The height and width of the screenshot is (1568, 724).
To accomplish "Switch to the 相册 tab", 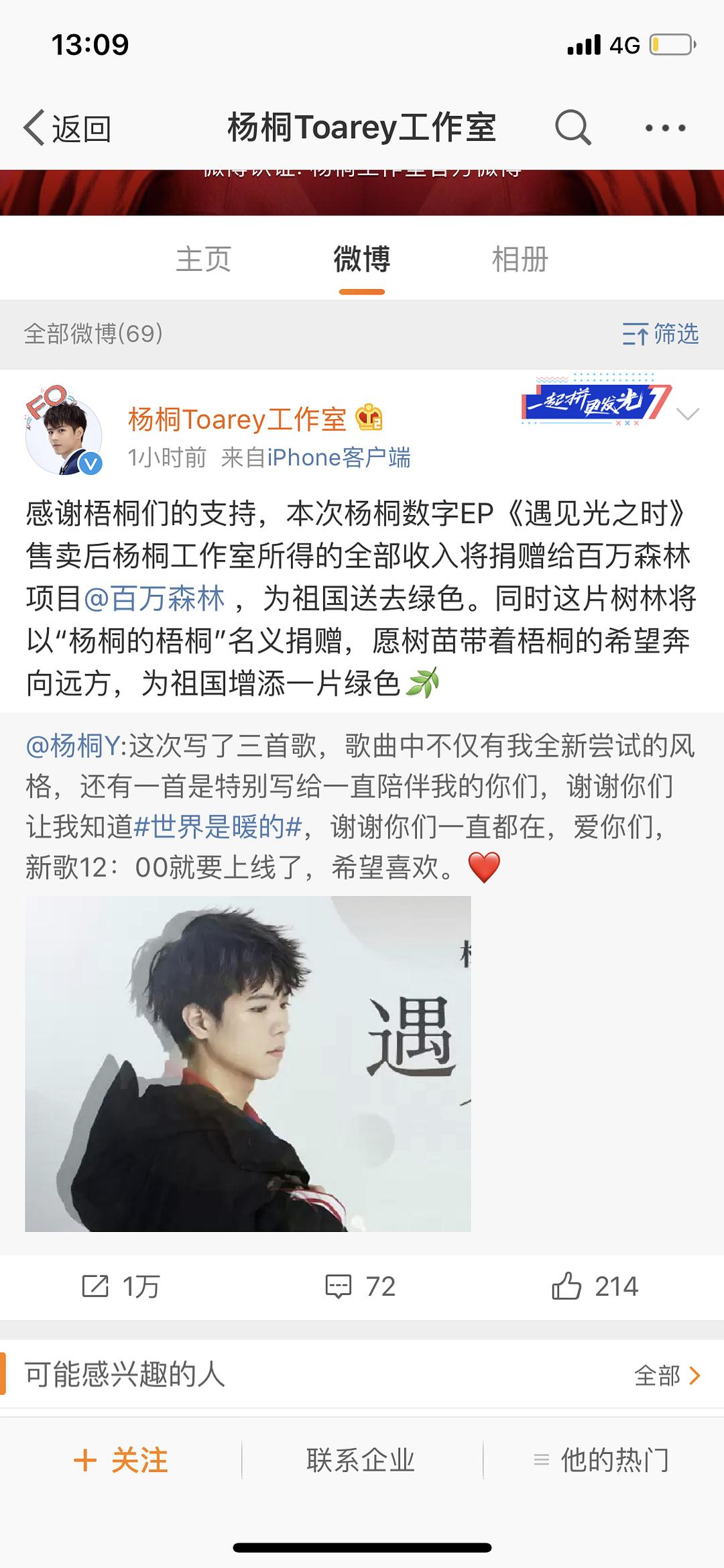I will pyautogui.click(x=520, y=260).
